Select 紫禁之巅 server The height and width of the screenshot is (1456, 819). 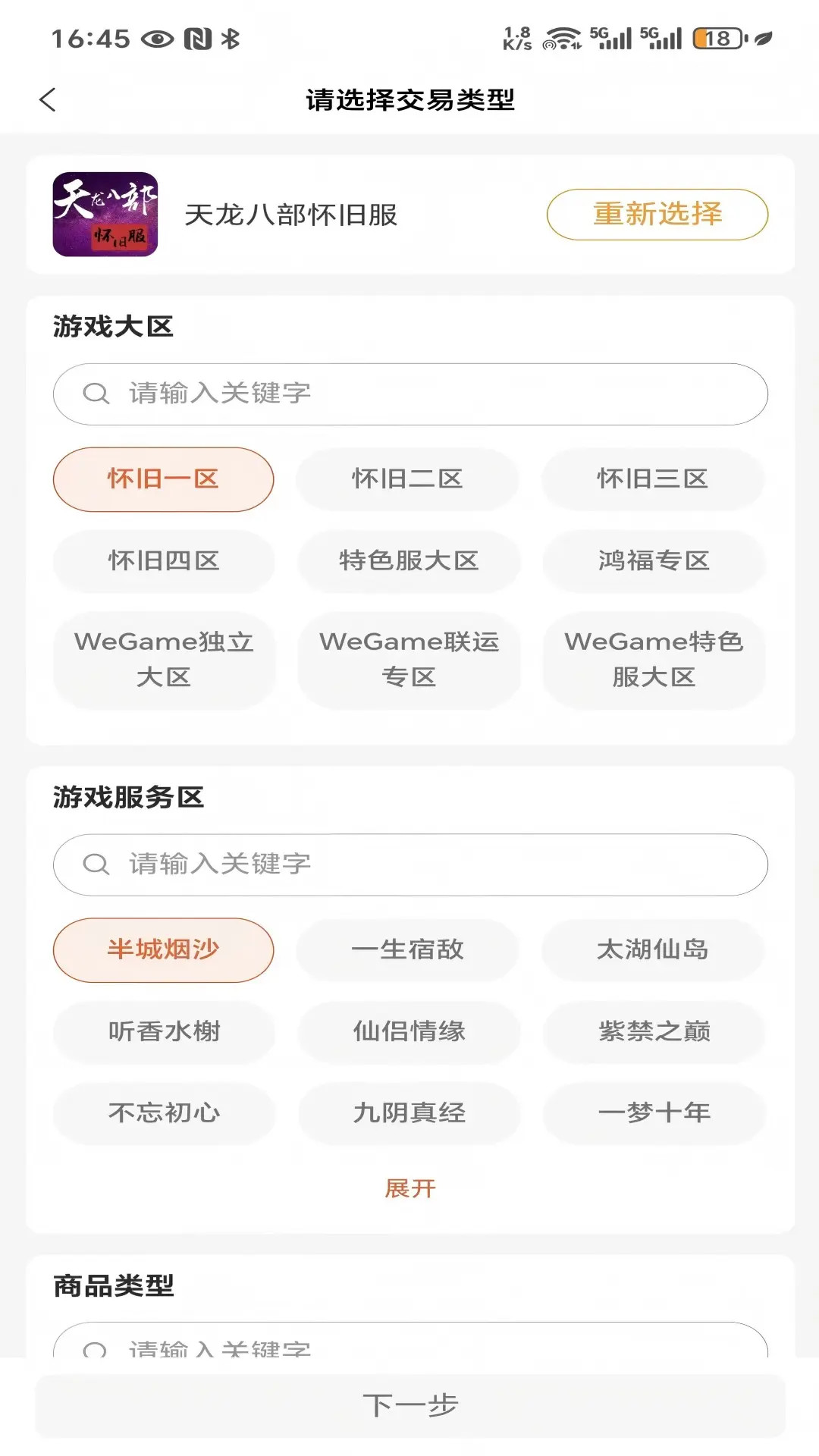click(653, 1032)
